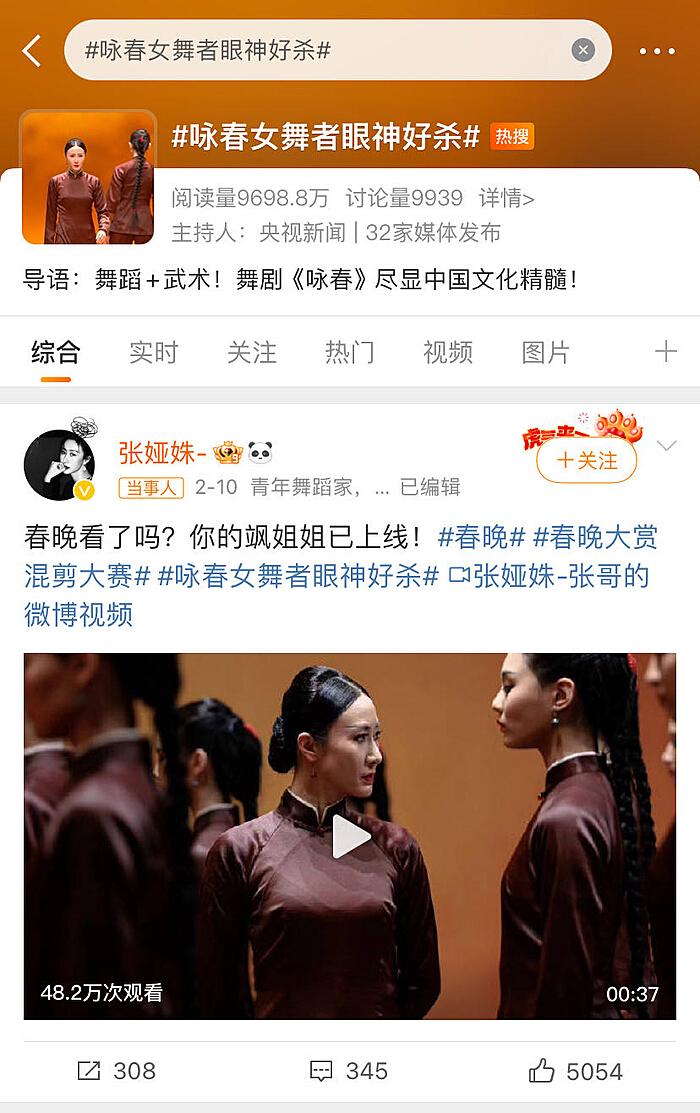Like the post with 5054 likes

pyautogui.click(x=575, y=1071)
